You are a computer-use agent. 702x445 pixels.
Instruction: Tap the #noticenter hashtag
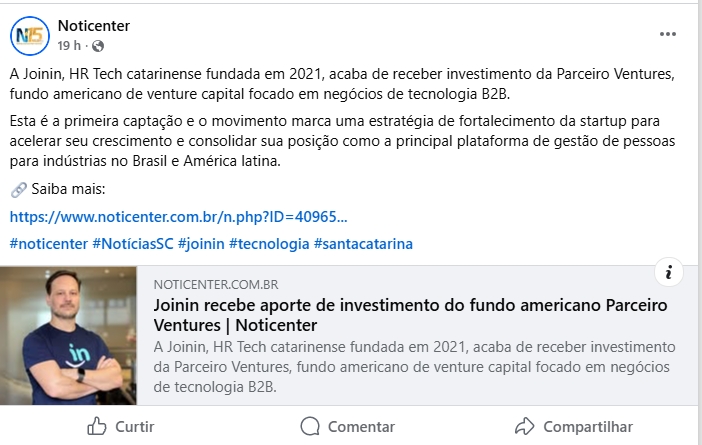[48, 243]
